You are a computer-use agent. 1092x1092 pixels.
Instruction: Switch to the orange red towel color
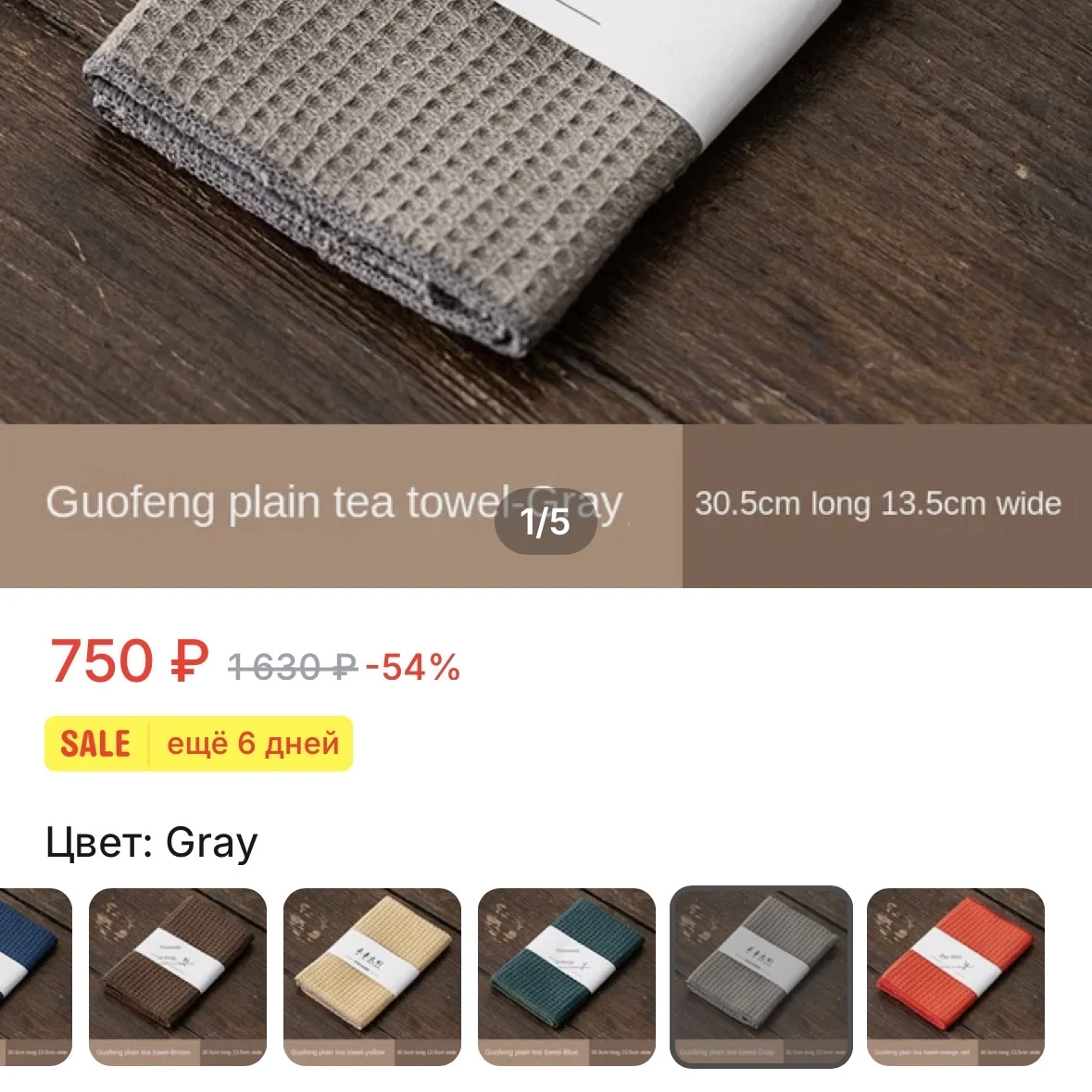956,976
